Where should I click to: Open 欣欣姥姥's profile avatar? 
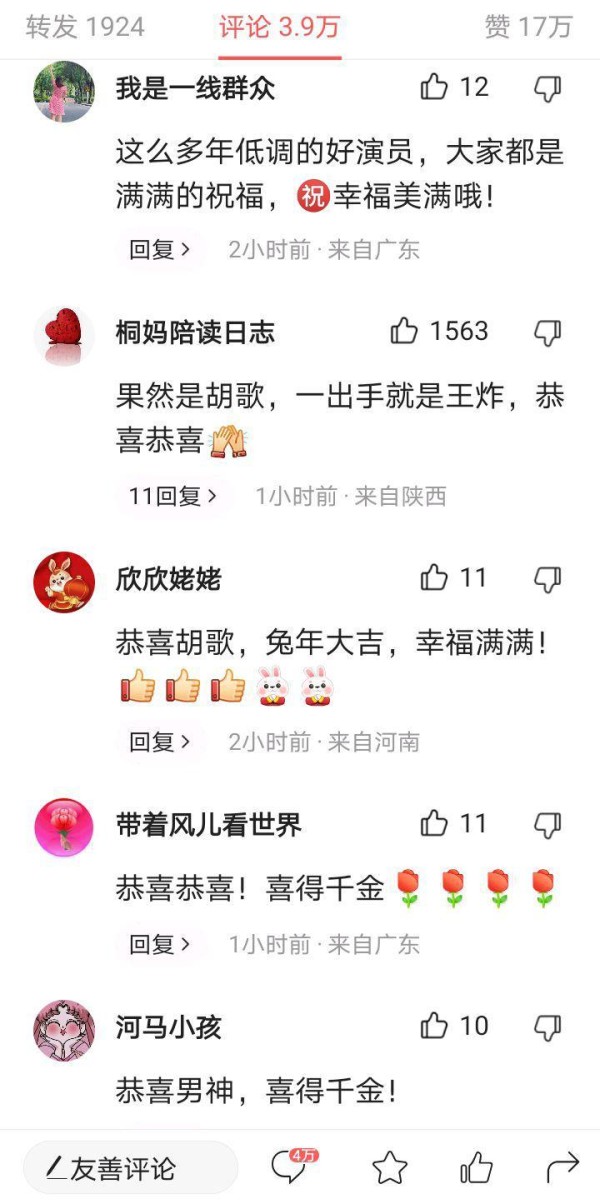(x=65, y=581)
